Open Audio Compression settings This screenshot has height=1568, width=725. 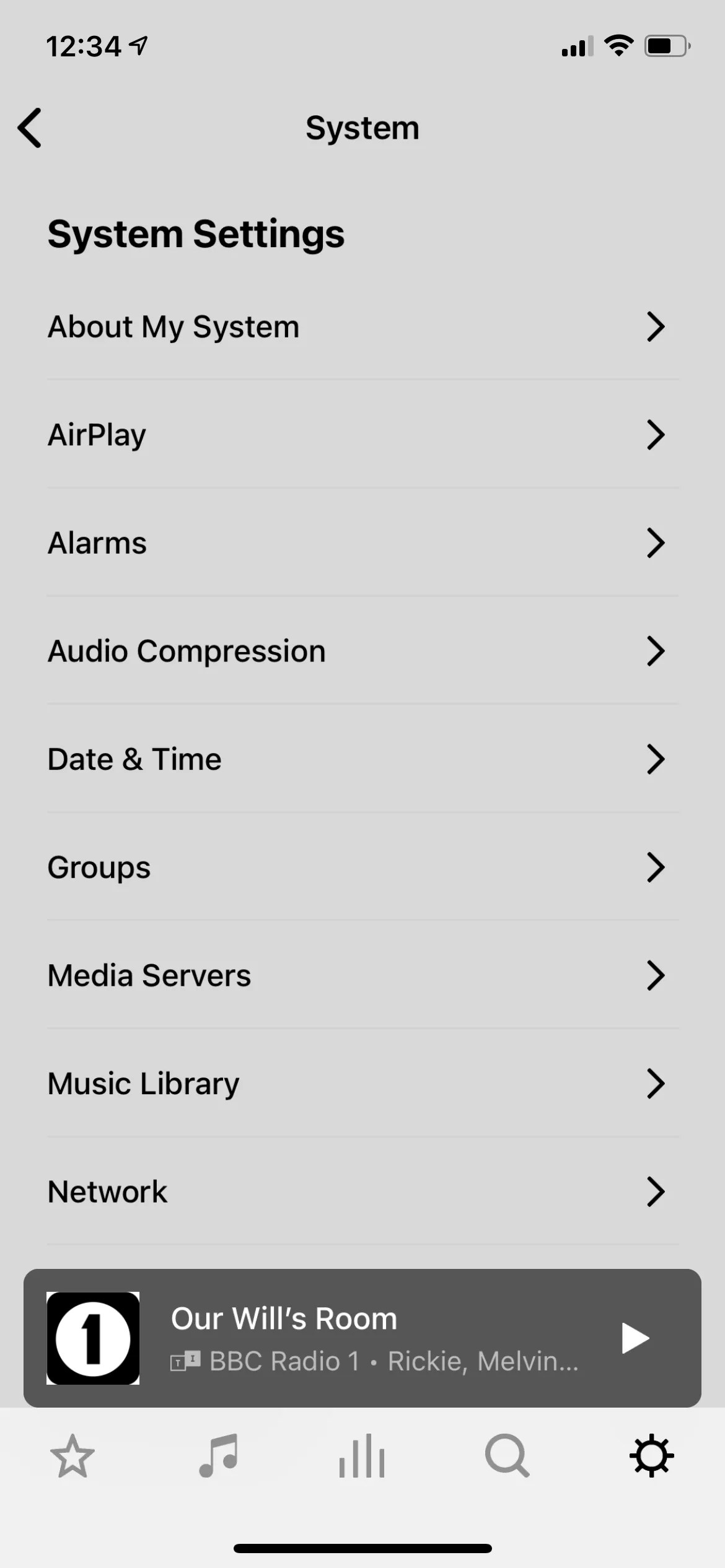coord(362,650)
